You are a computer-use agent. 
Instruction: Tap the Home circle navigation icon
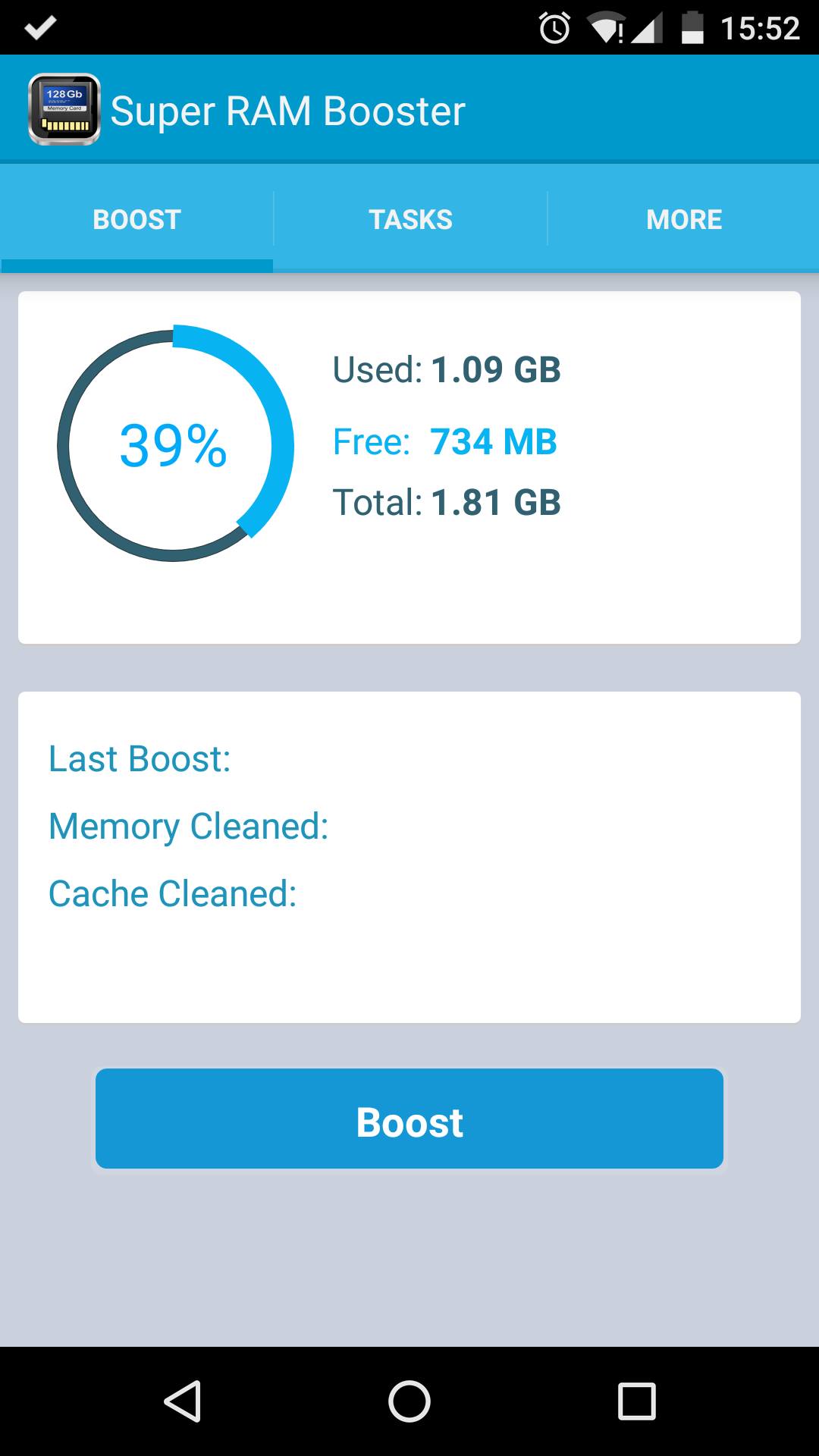tap(409, 1401)
